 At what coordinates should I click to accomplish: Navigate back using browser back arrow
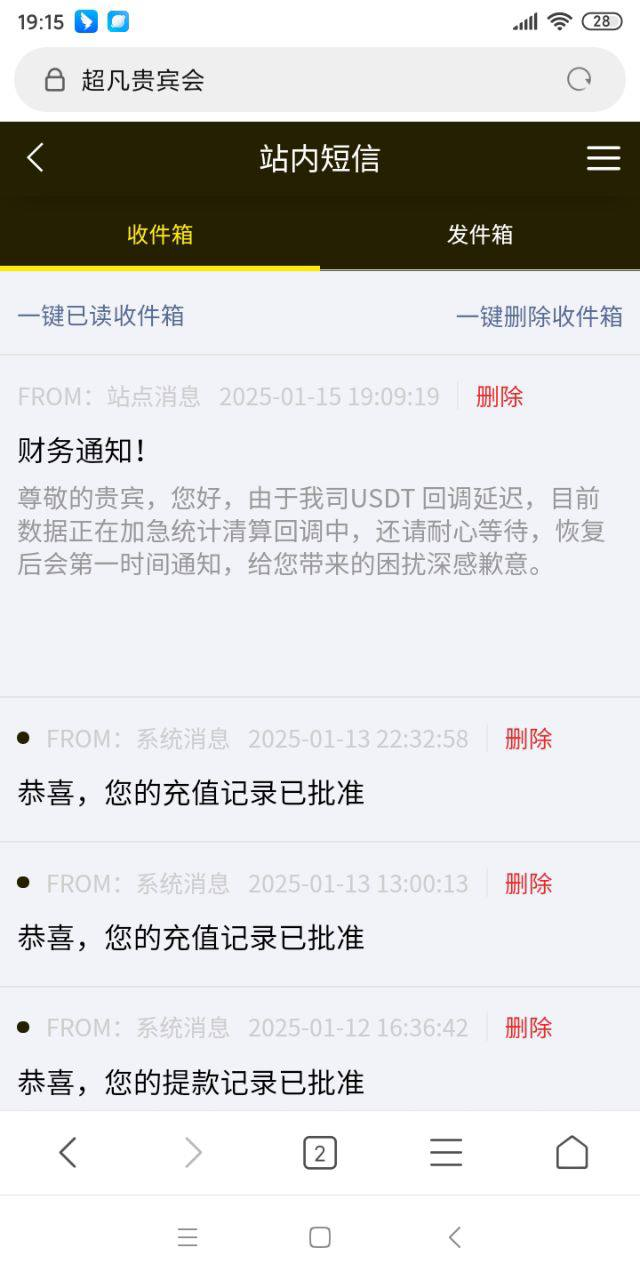67,1153
